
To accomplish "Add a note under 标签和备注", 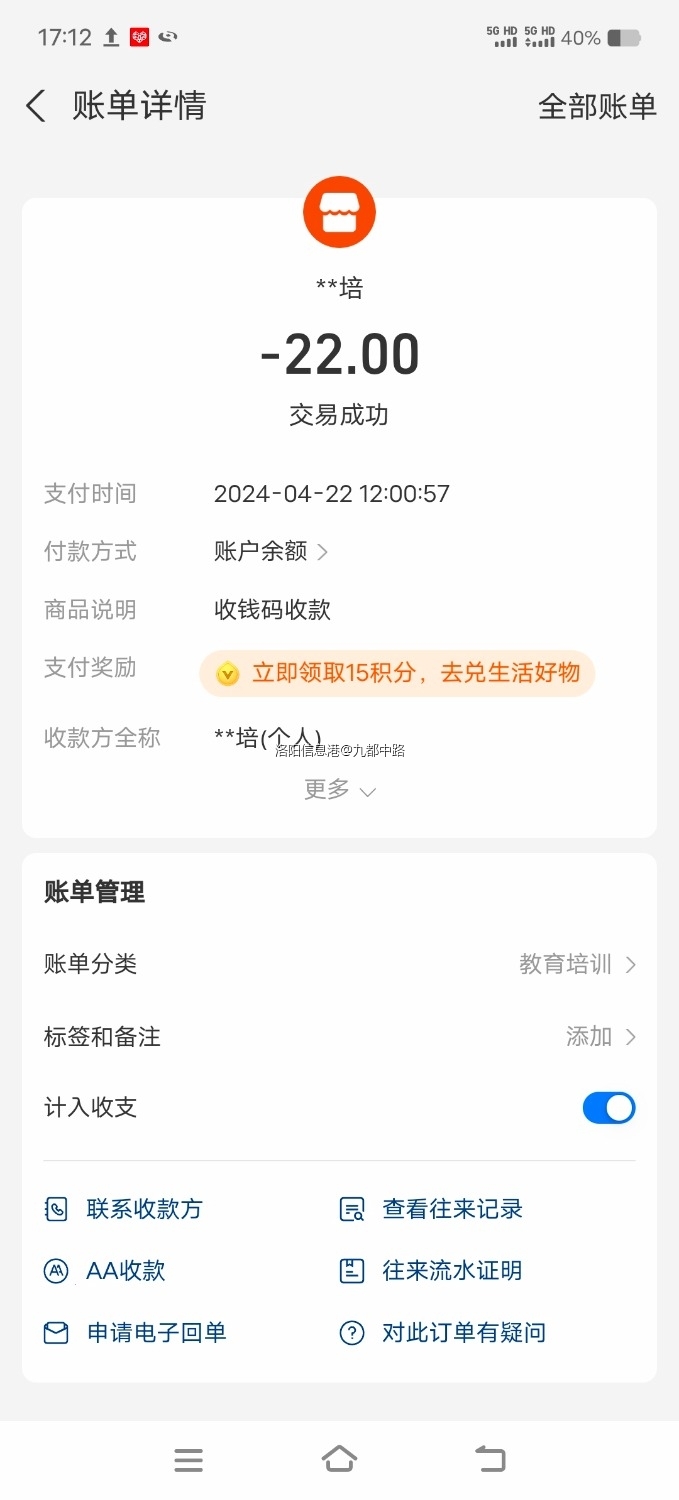I will tap(600, 1037).
